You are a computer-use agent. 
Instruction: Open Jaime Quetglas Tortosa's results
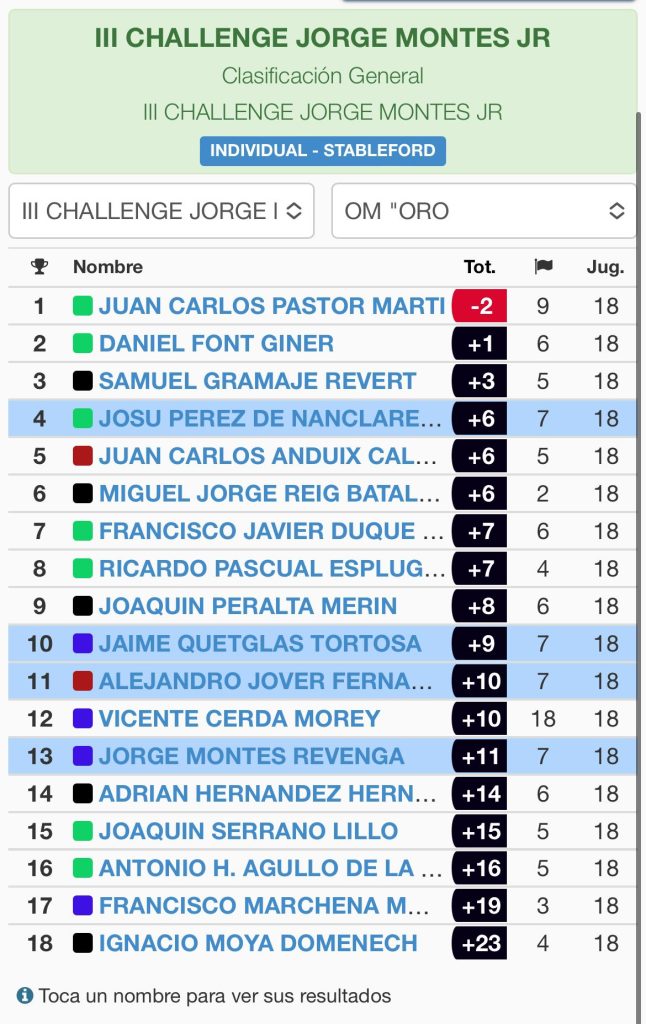click(x=260, y=643)
